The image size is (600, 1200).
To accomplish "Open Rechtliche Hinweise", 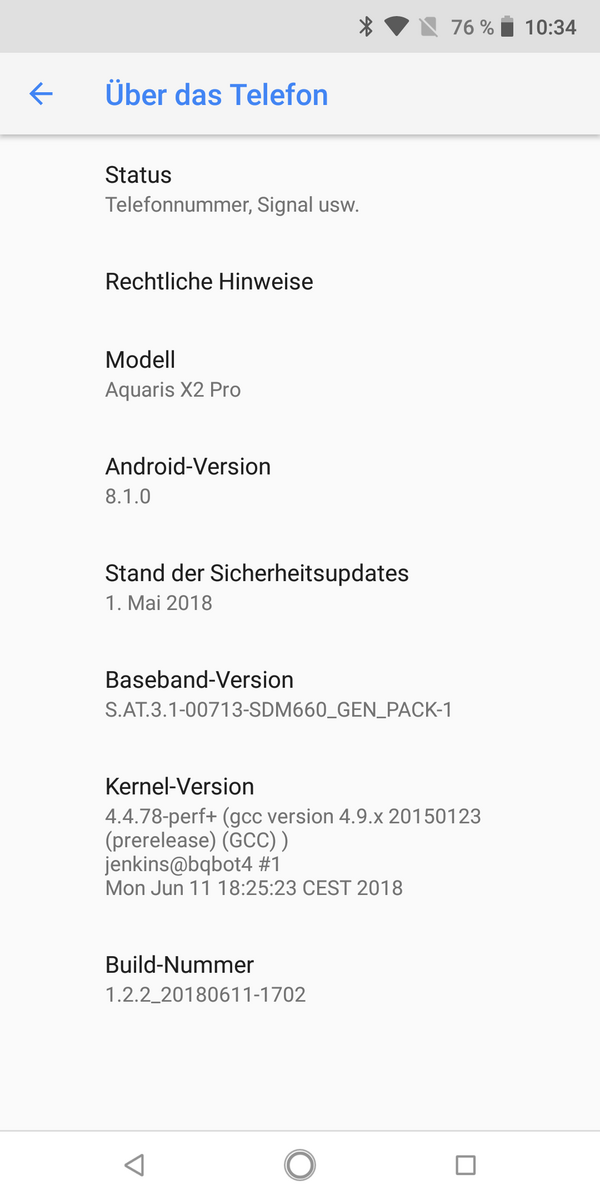I will click(300, 282).
